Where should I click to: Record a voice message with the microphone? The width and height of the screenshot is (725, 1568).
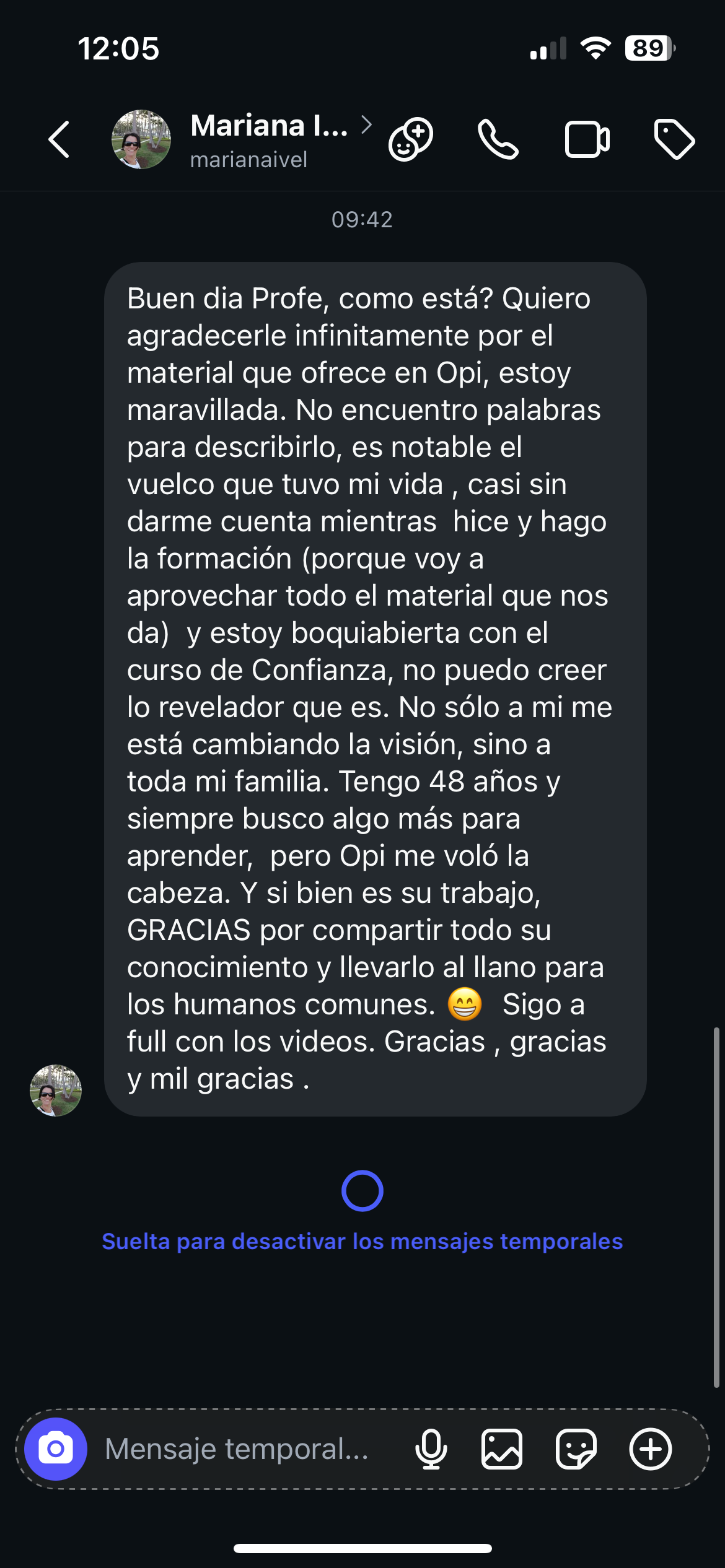pos(431,1449)
